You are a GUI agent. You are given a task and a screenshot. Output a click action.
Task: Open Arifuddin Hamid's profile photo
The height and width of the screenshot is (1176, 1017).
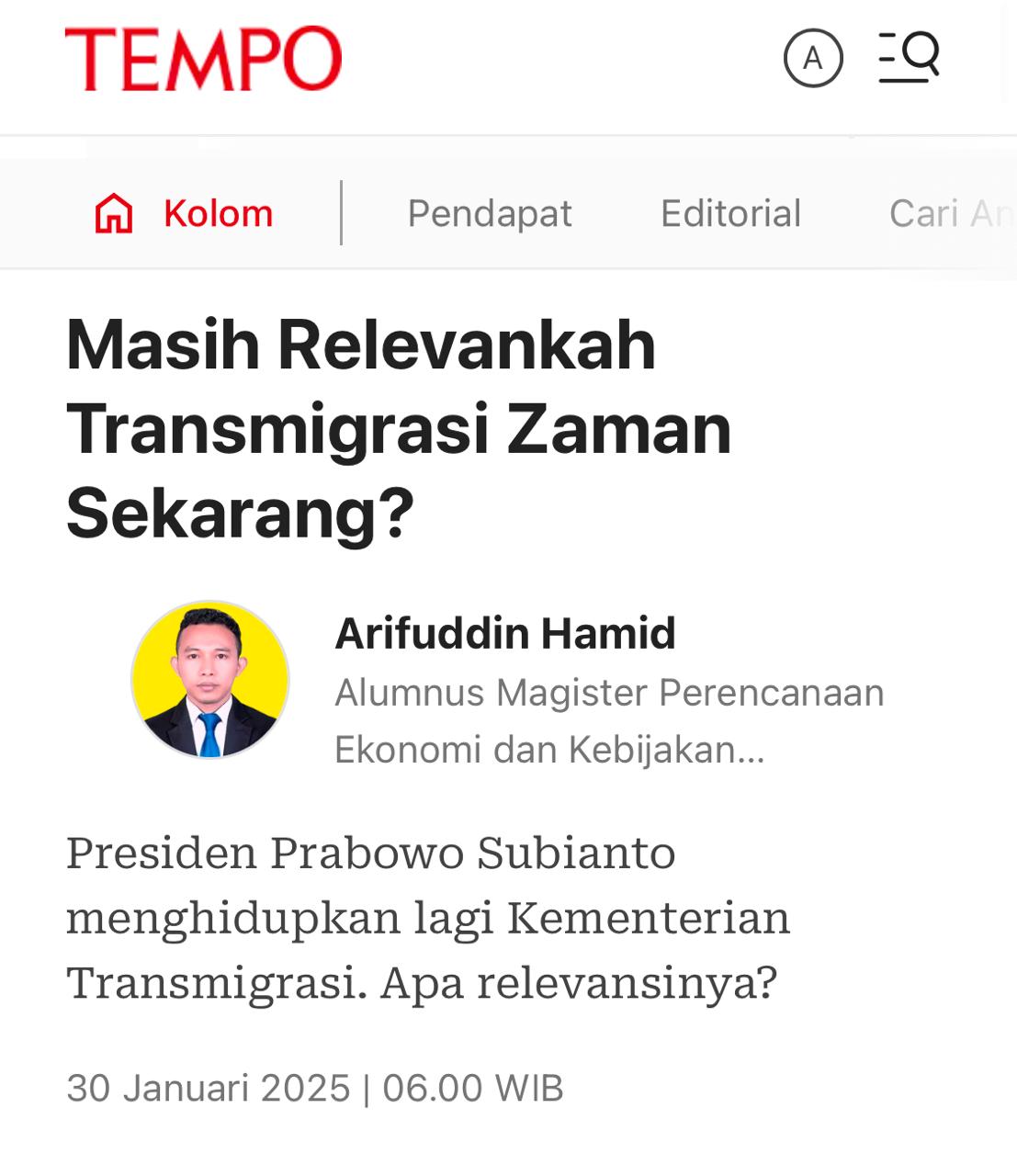pyautogui.click(x=210, y=681)
